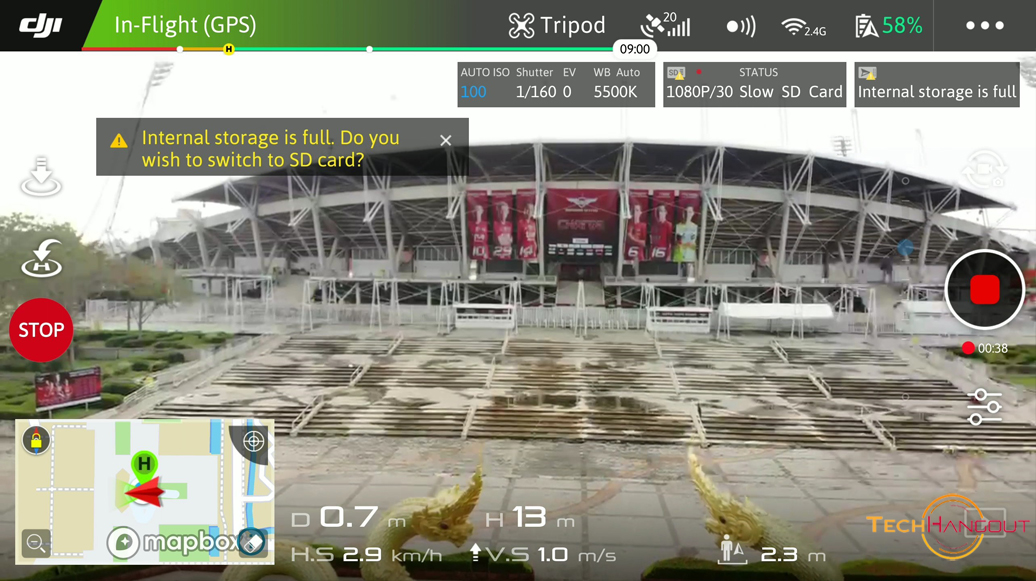Zoom out the mini map

pyautogui.click(x=36, y=543)
